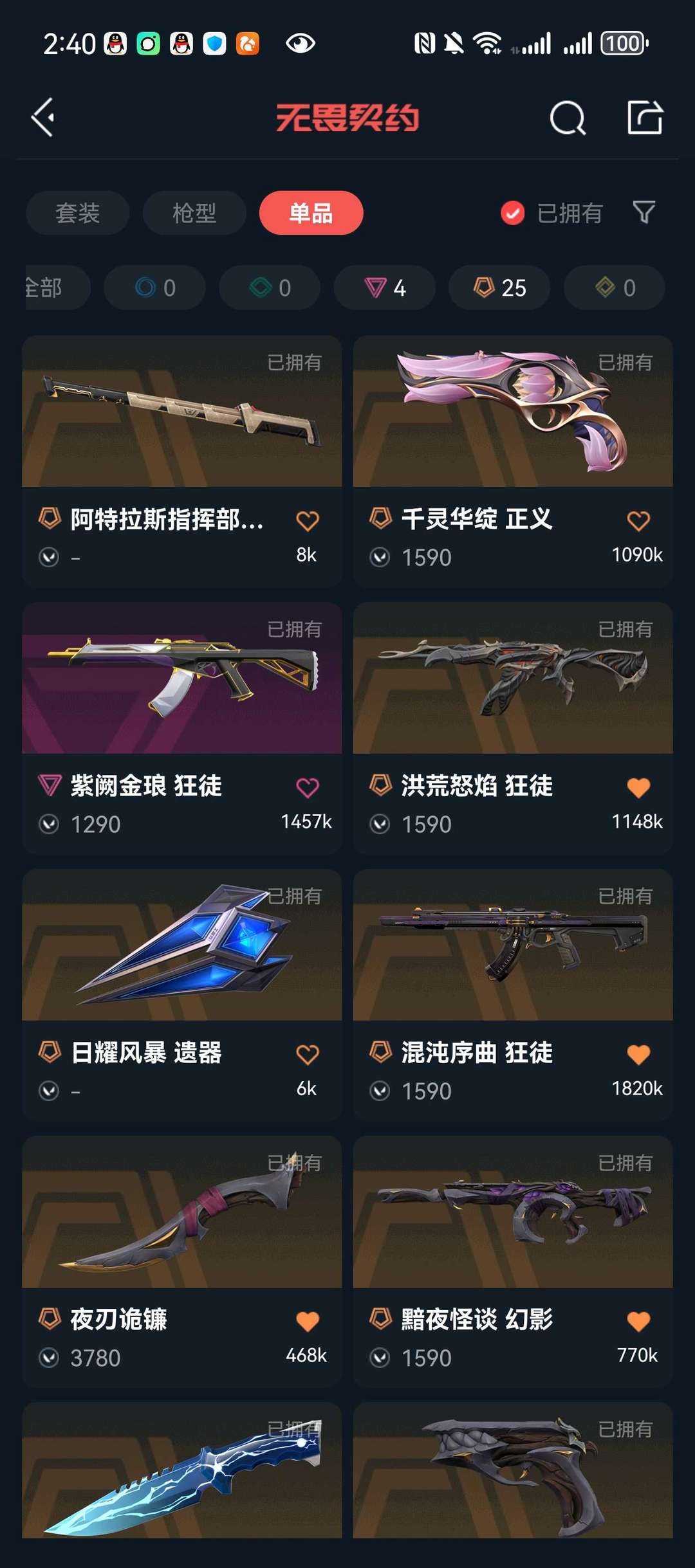Like the 阿特拉斯指挥部 skin with the heart
Viewport: 695px width, 1568px height.
point(308,520)
